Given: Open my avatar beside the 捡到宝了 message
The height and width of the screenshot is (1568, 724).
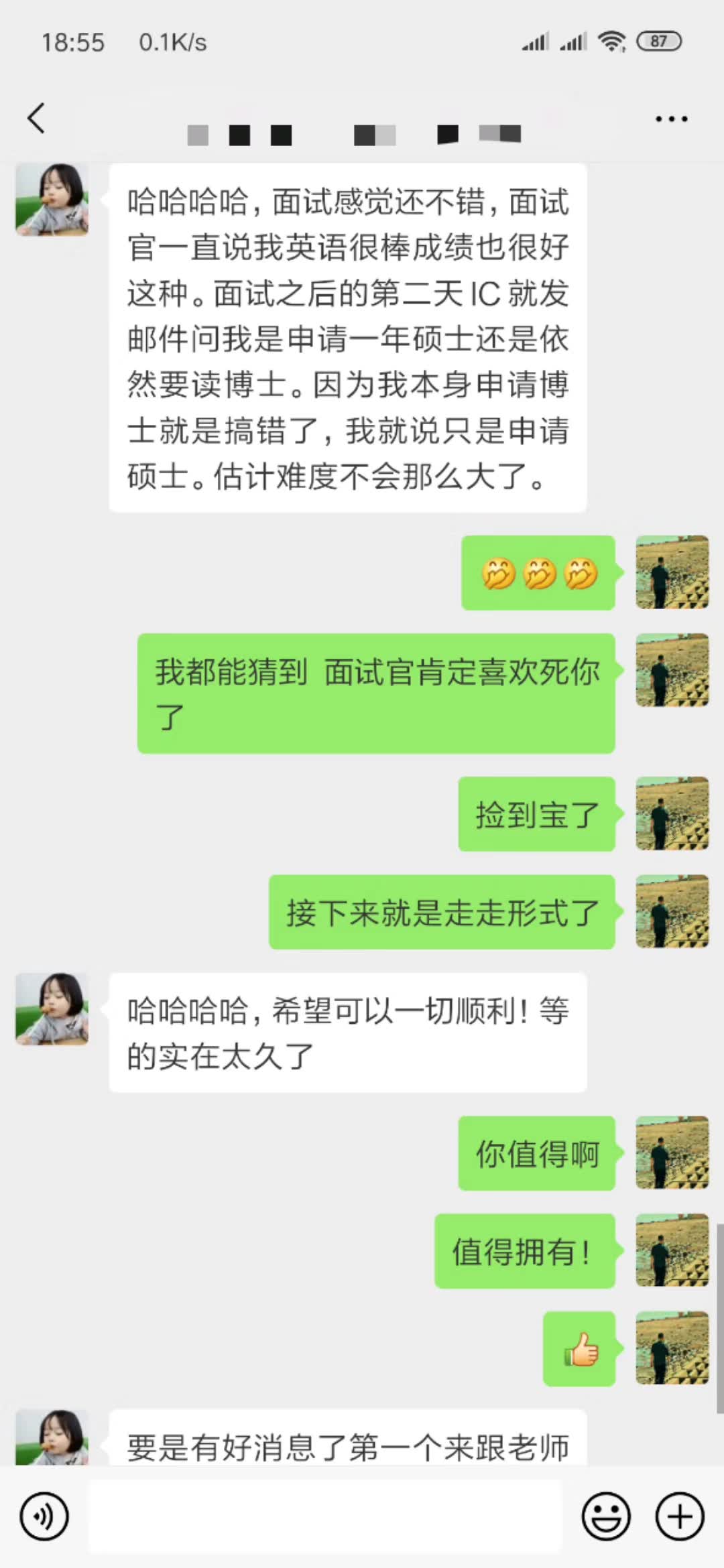Looking at the screenshot, I should coord(672,813).
